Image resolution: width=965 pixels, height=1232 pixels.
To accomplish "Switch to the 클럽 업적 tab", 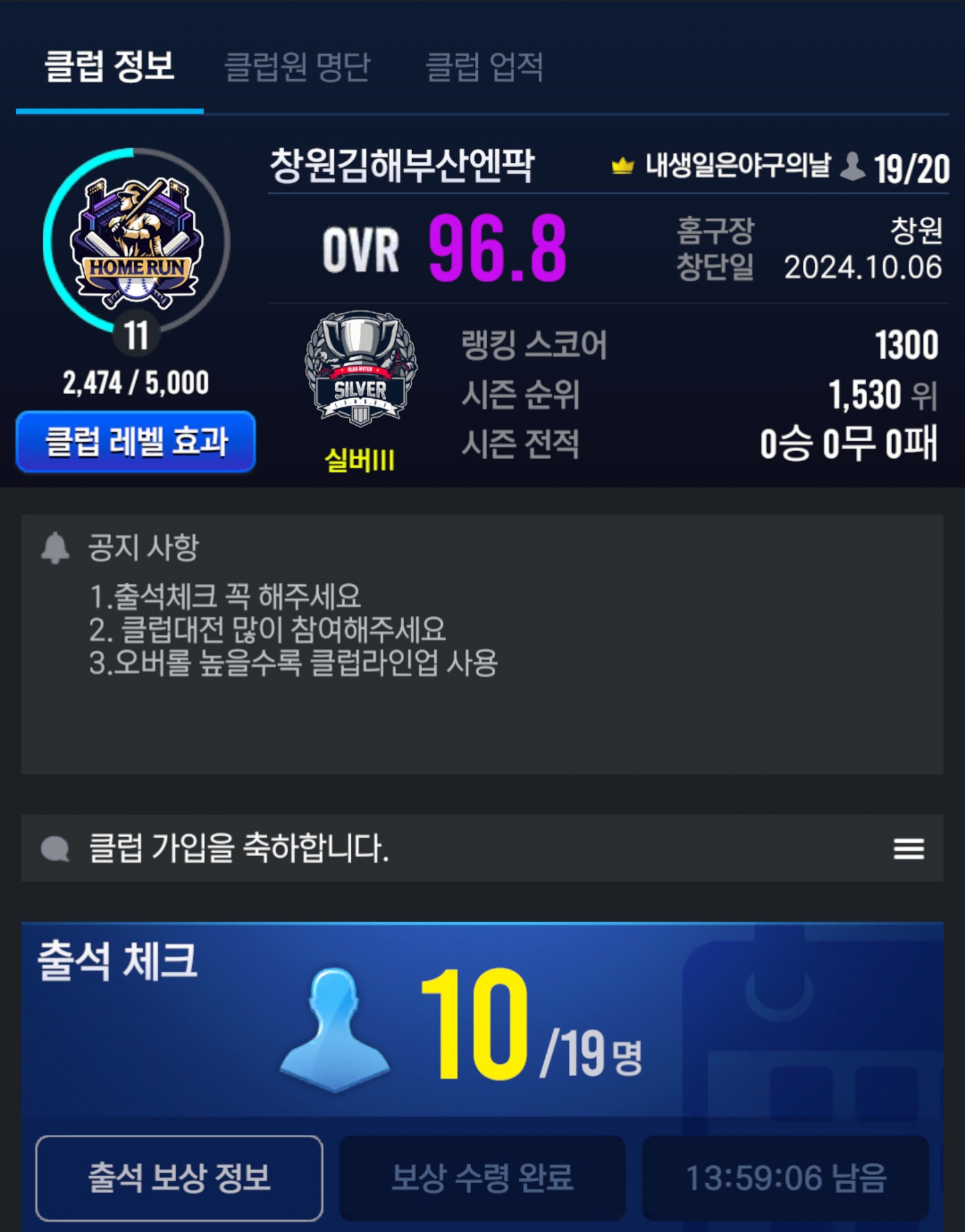I will tap(484, 67).
